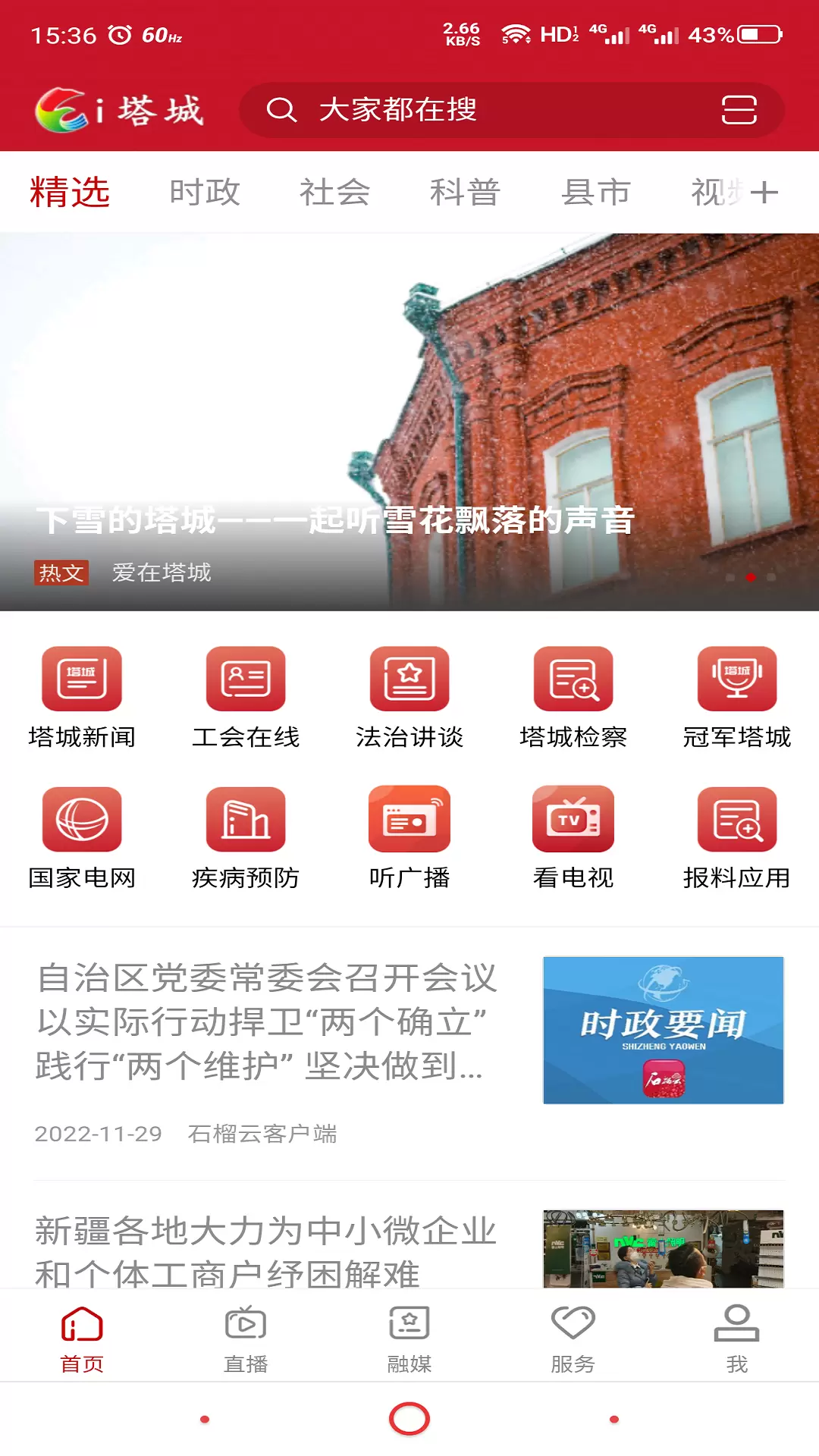Open 疾病预防 shortcut
This screenshot has width=819, height=1456.
(246, 837)
